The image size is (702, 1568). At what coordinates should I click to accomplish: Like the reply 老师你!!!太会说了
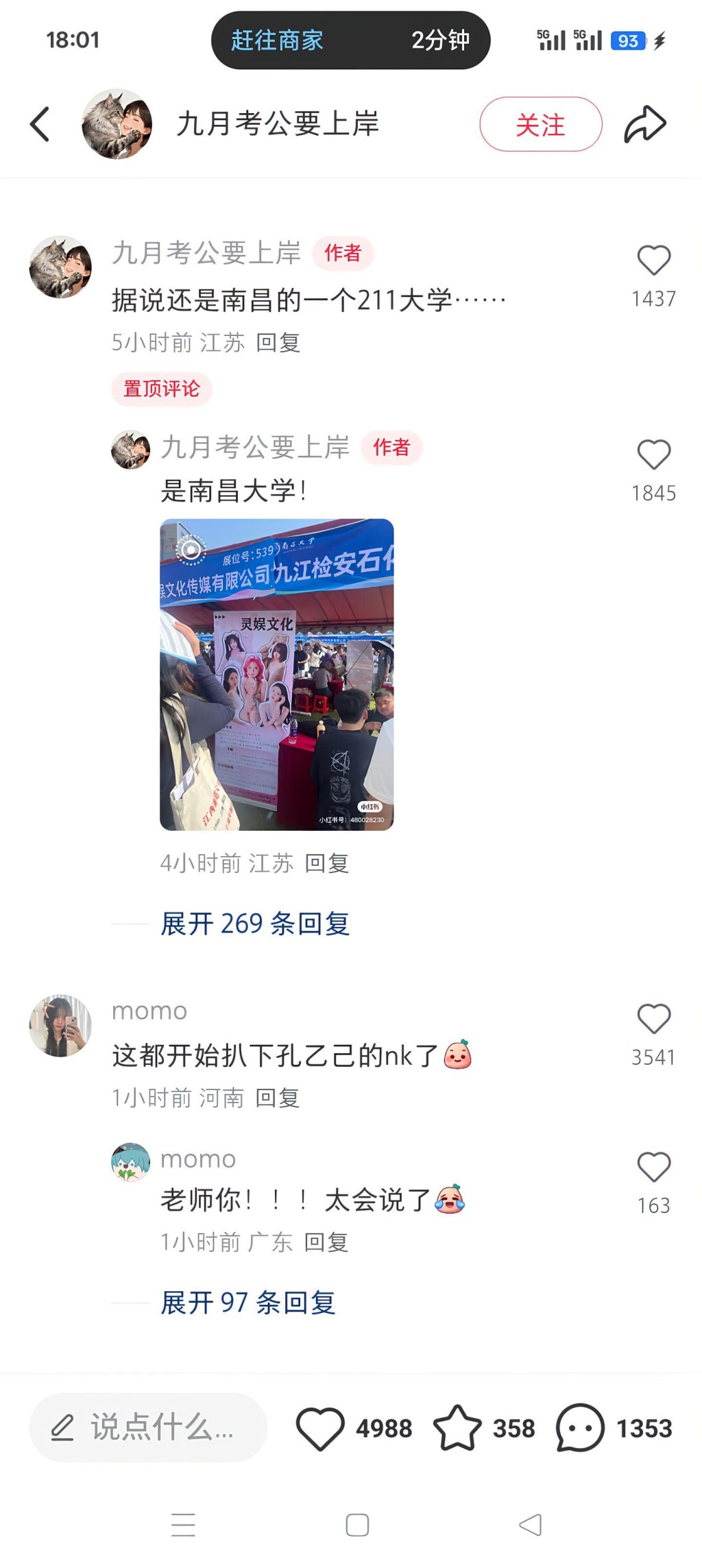[653, 1167]
